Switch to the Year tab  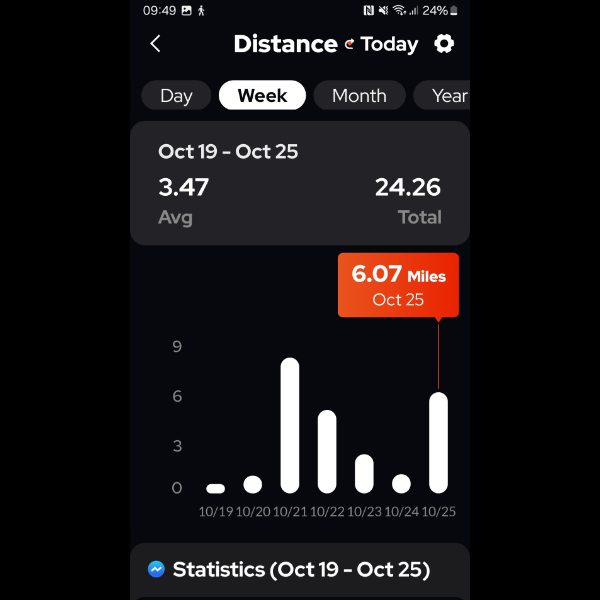tap(447, 96)
